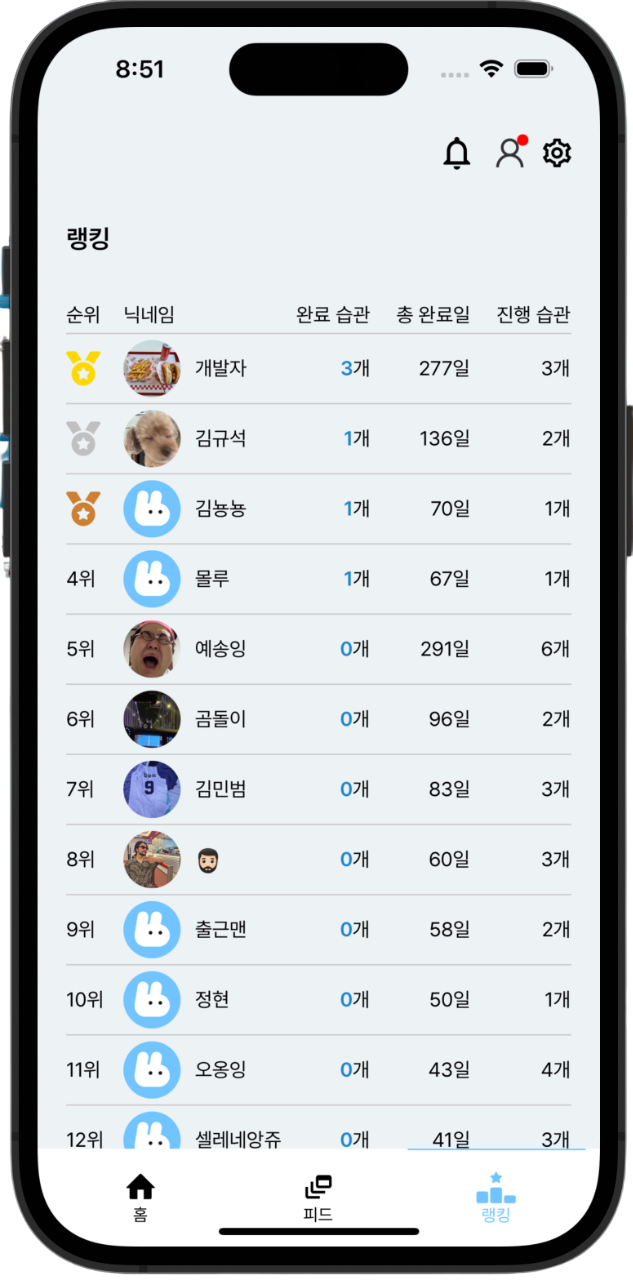Viewport: 633px width, 1280px height.
Task: Open the row for 예송잉
Action: point(319,649)
